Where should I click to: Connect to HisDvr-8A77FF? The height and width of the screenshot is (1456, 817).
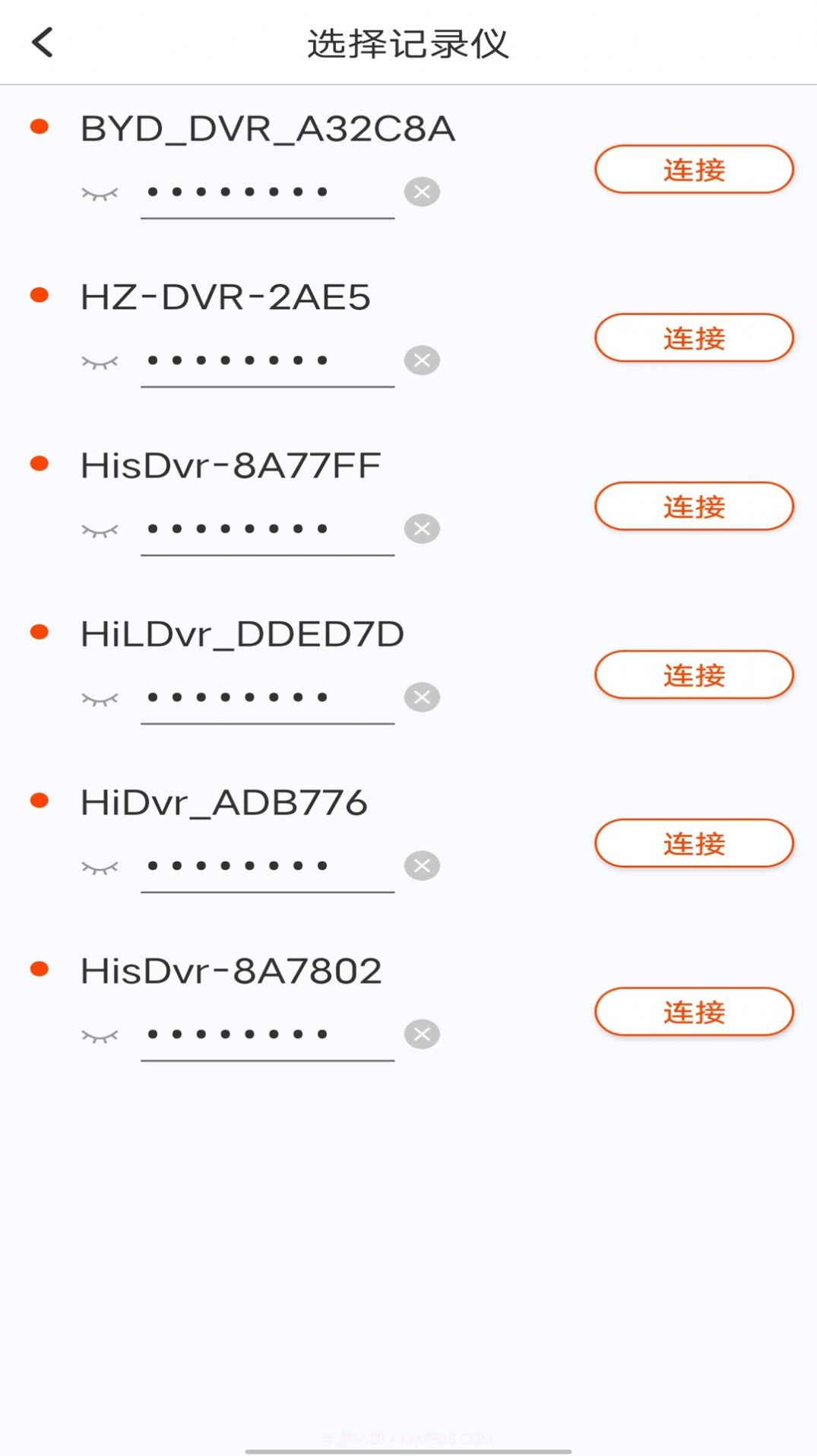(693, 506)
